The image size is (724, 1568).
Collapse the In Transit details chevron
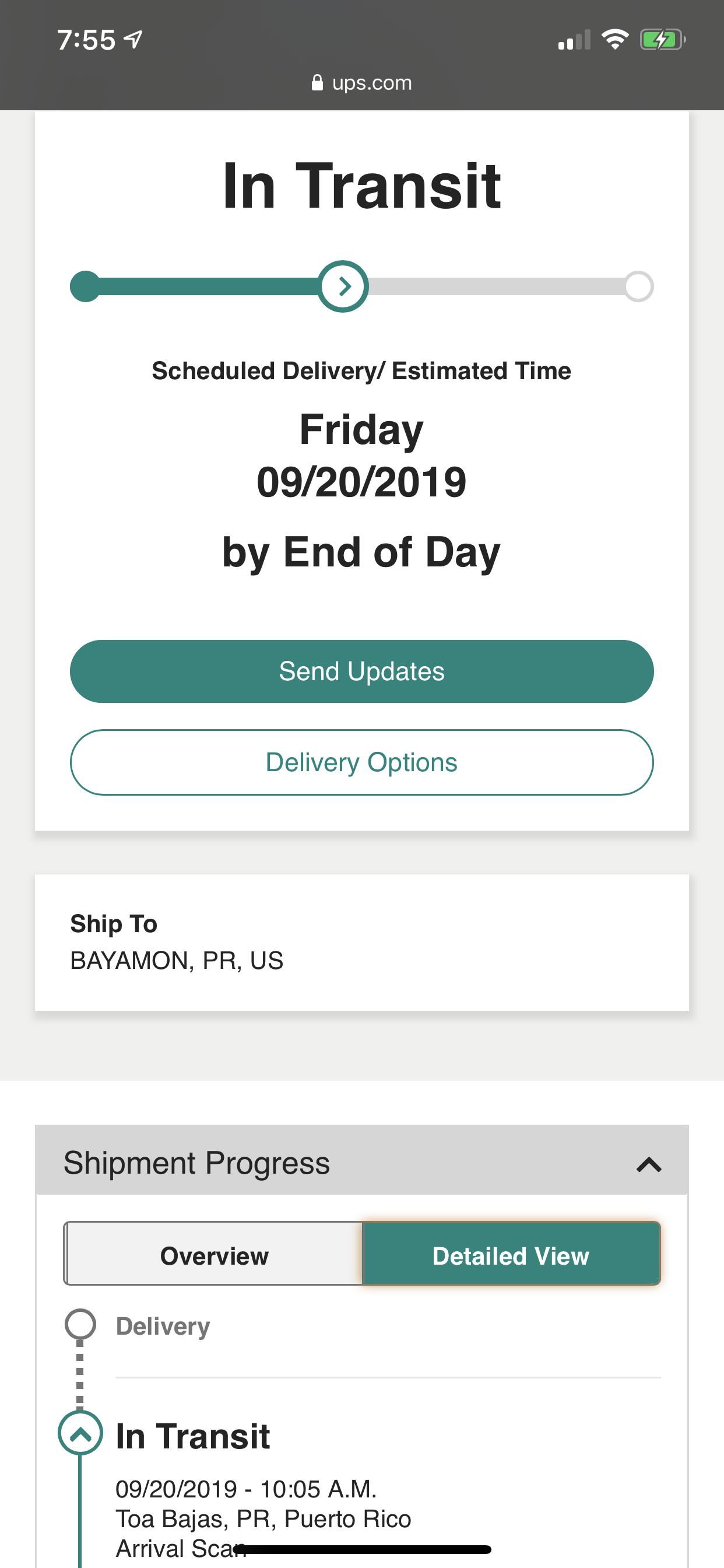tap(80, 1433)
